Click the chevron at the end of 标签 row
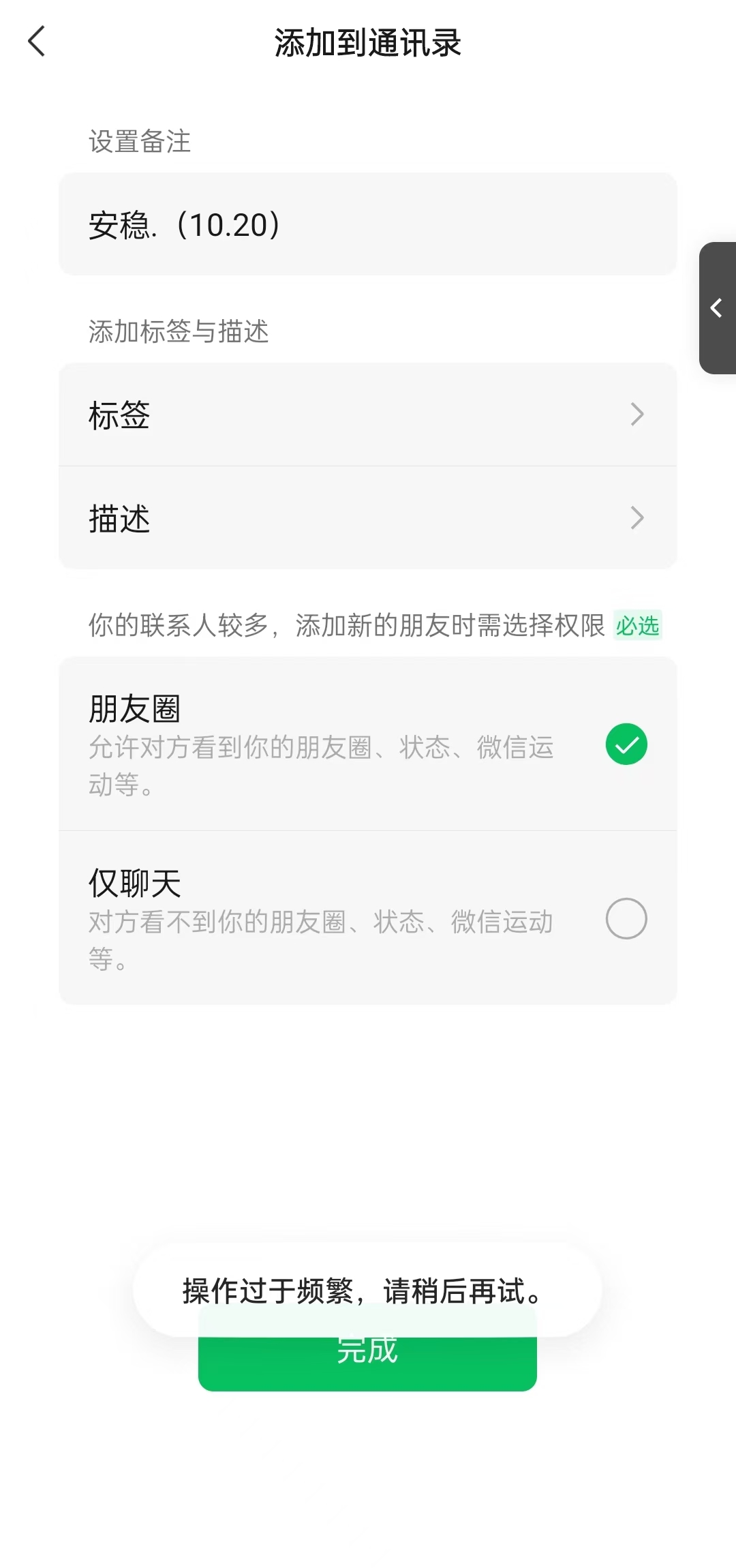Viewport: 736px width, 1568px height. tap(637, 414)
